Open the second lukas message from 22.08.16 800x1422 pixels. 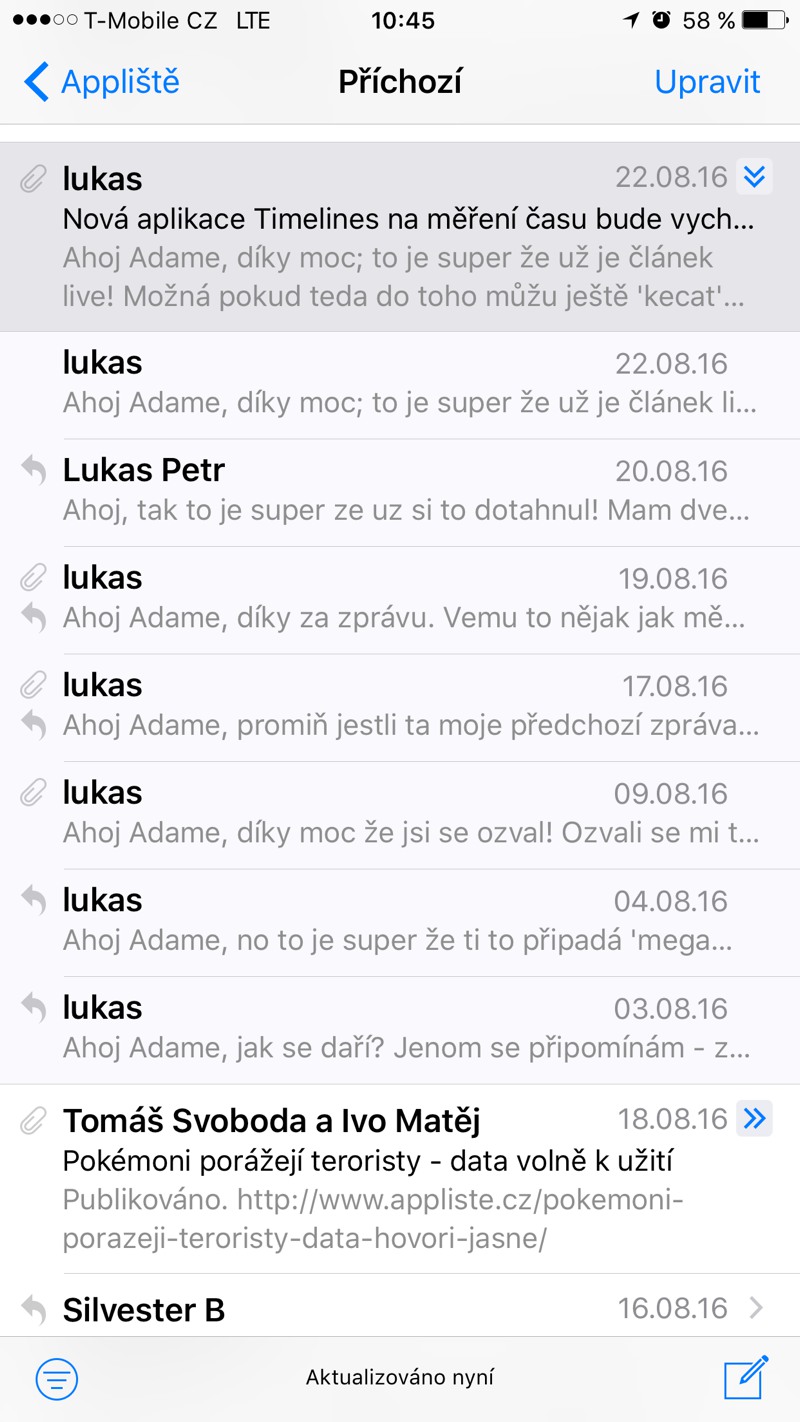point(400,383)
